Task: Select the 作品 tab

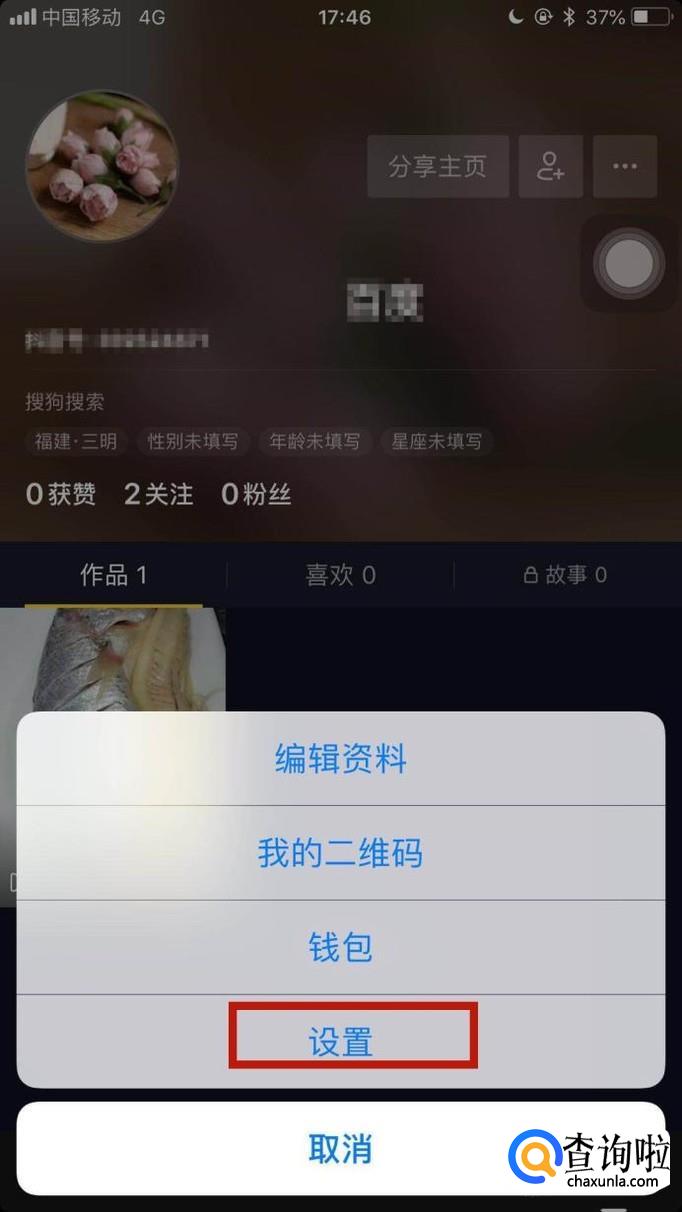Action: tap(113, 575)
